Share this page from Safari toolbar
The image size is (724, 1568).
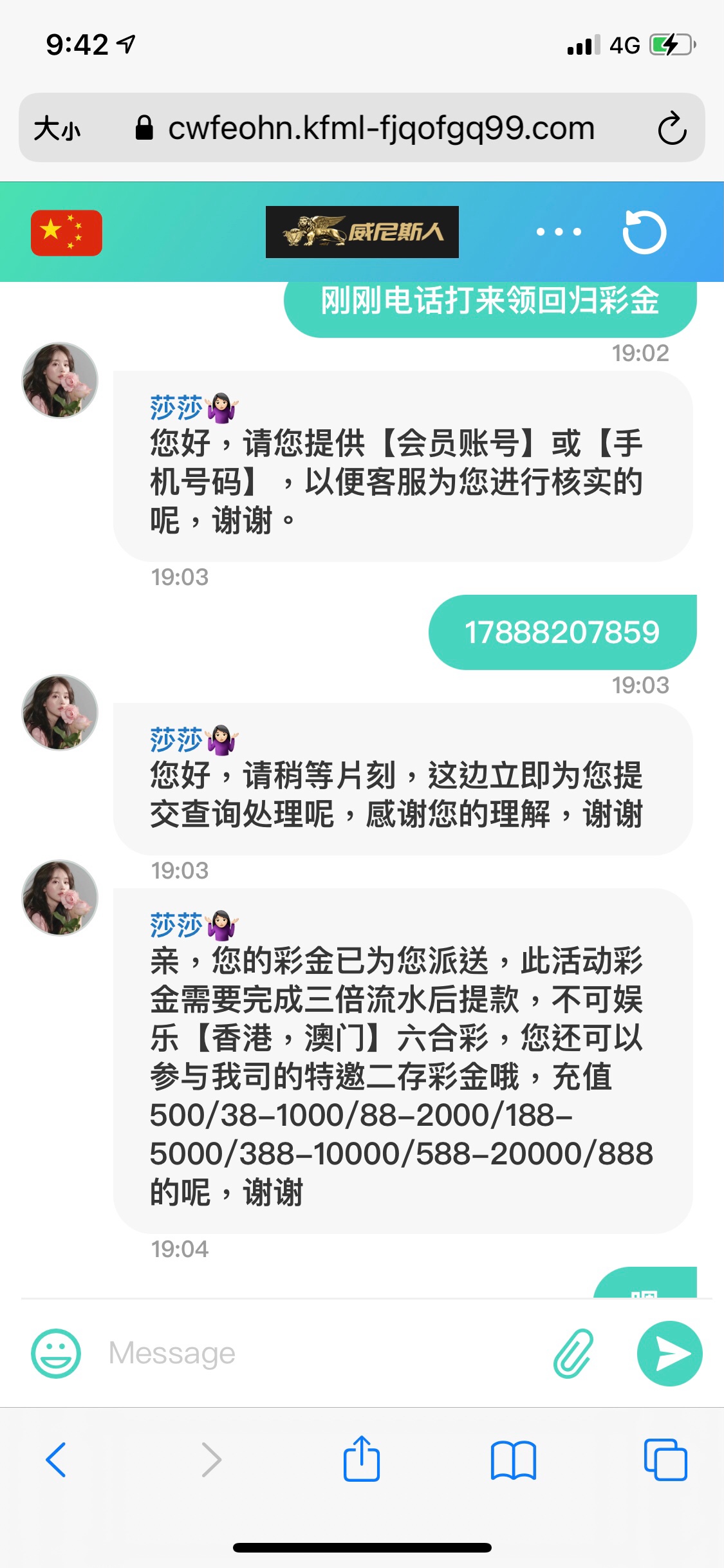(x=362, y=1459)
